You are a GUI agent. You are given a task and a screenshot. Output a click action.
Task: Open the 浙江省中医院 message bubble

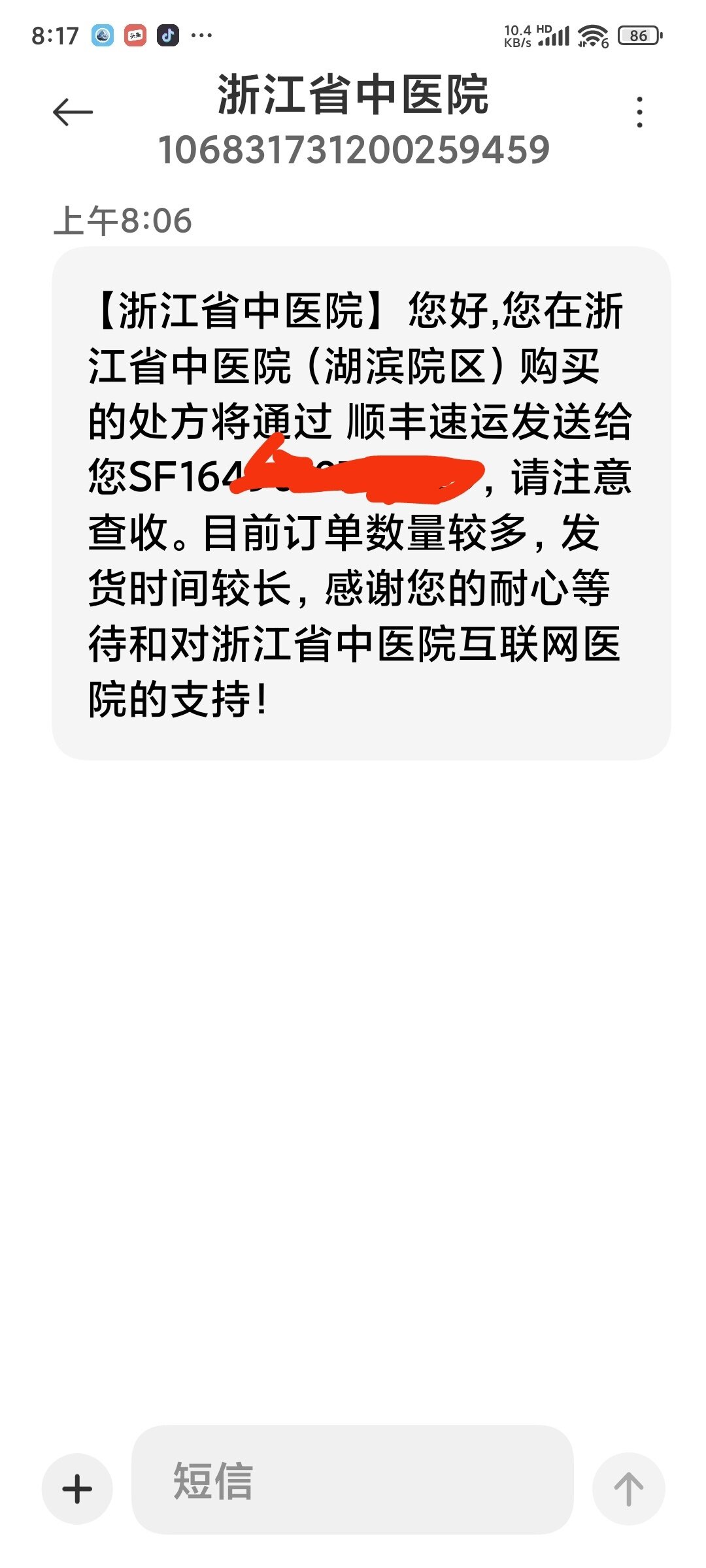(x=361, y=503)
